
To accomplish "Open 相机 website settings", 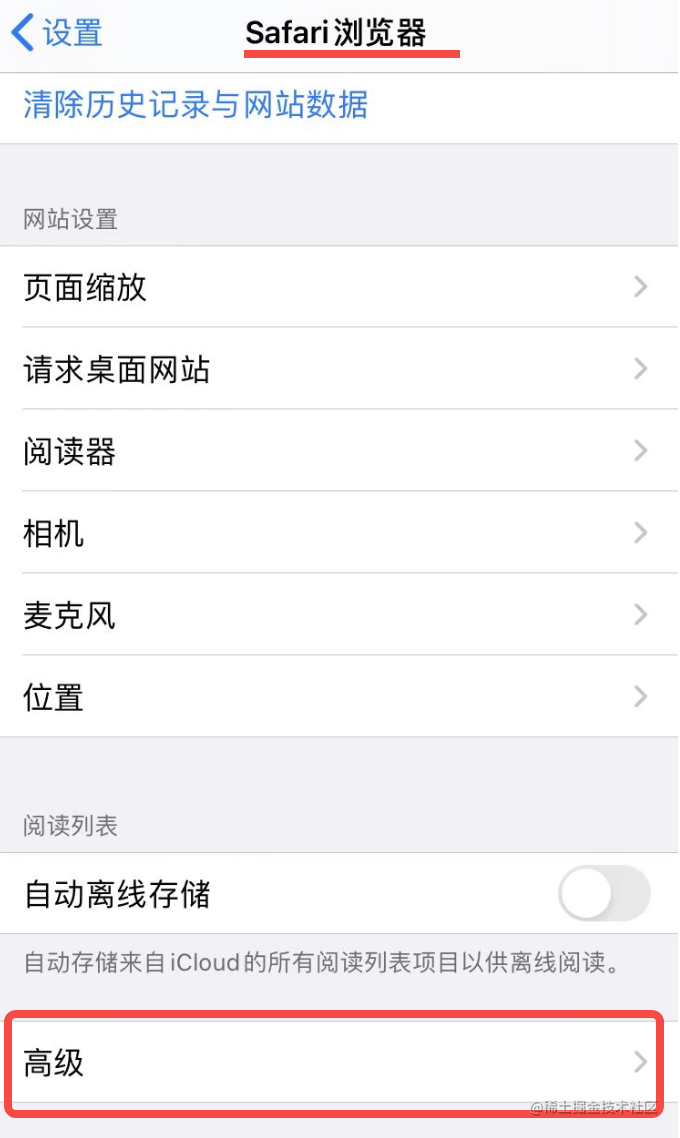I will 339,534.
